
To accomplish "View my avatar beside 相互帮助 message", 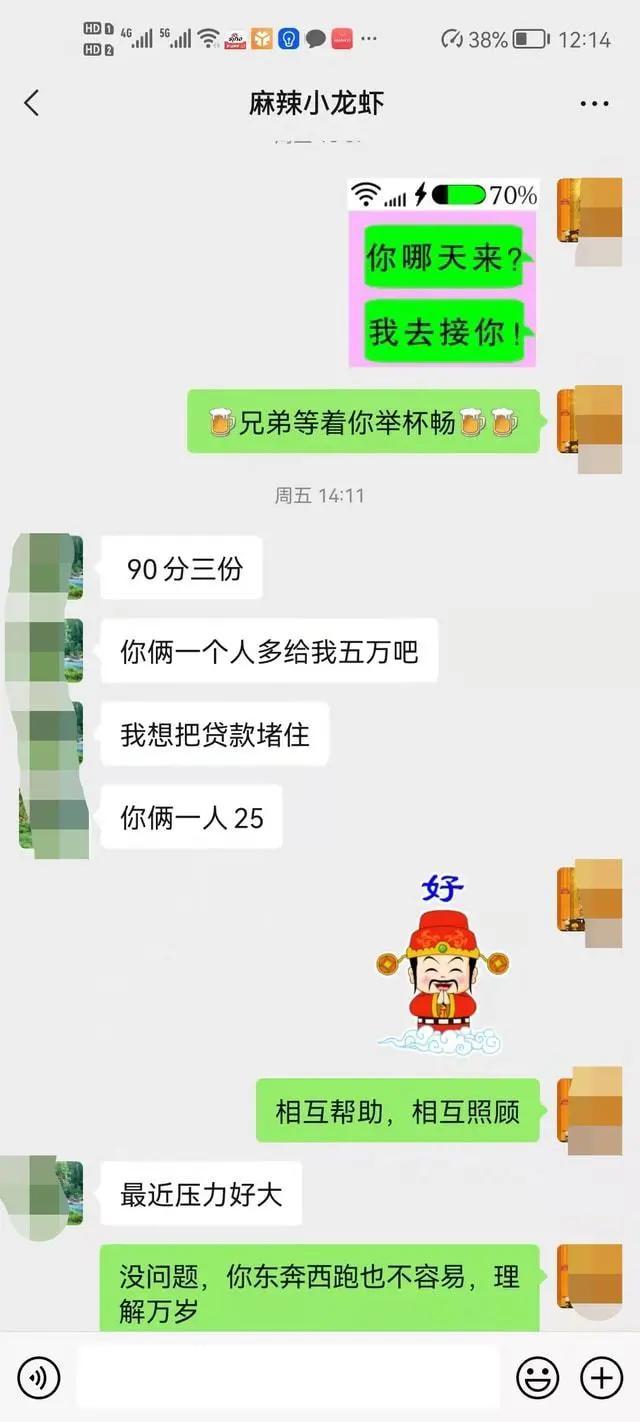I will 589,1110.
